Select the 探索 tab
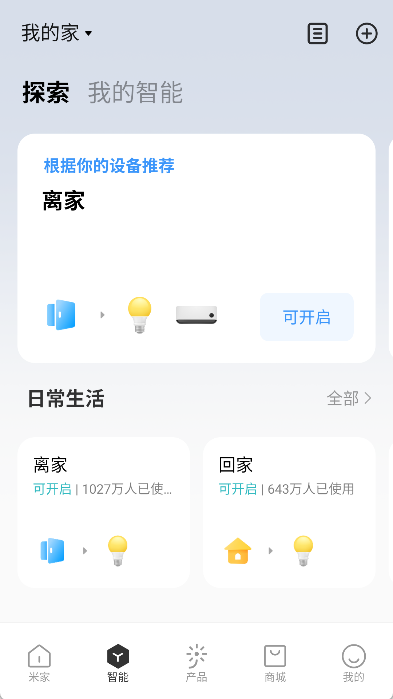The width and height of the screenshot is (393, 699). tap(46, 93)
